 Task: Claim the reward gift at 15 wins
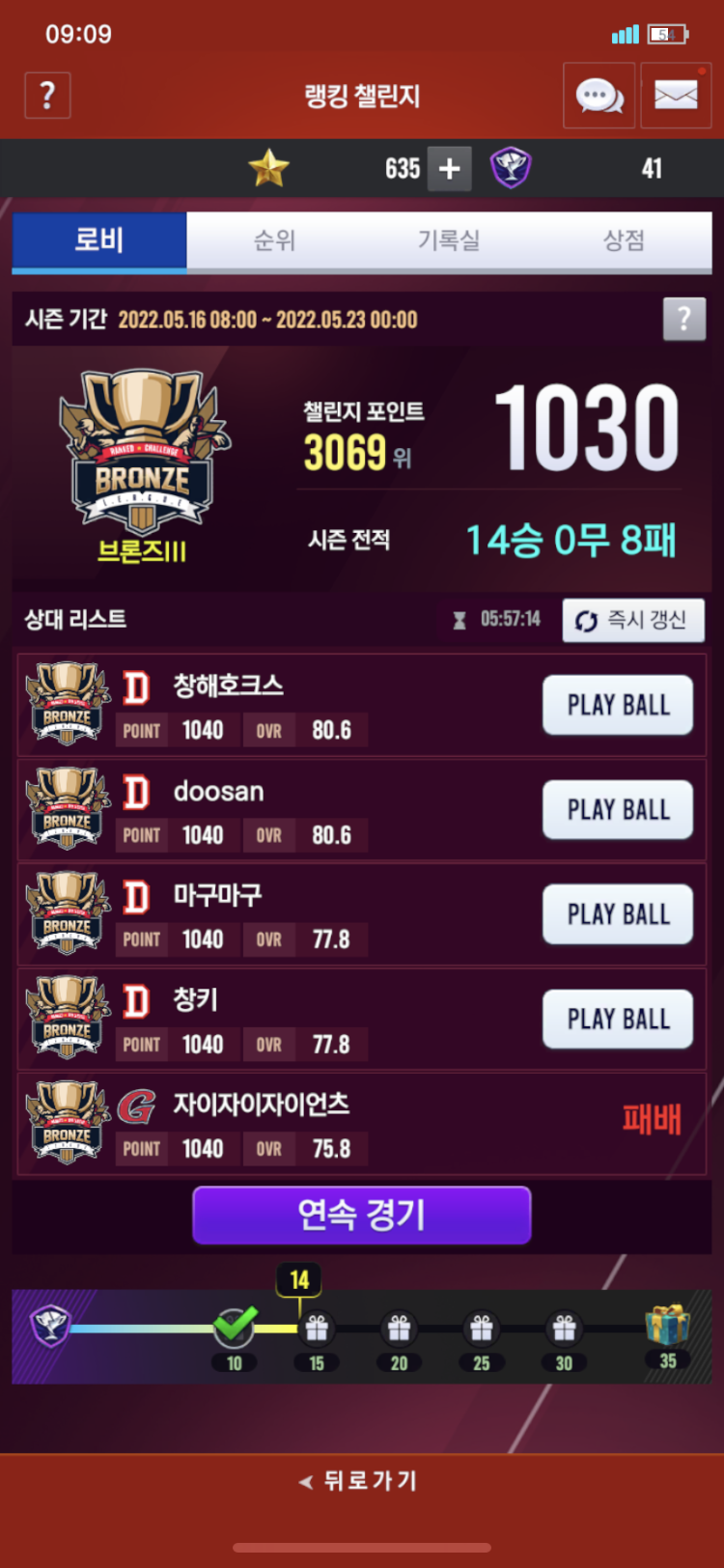point(317,1330)
